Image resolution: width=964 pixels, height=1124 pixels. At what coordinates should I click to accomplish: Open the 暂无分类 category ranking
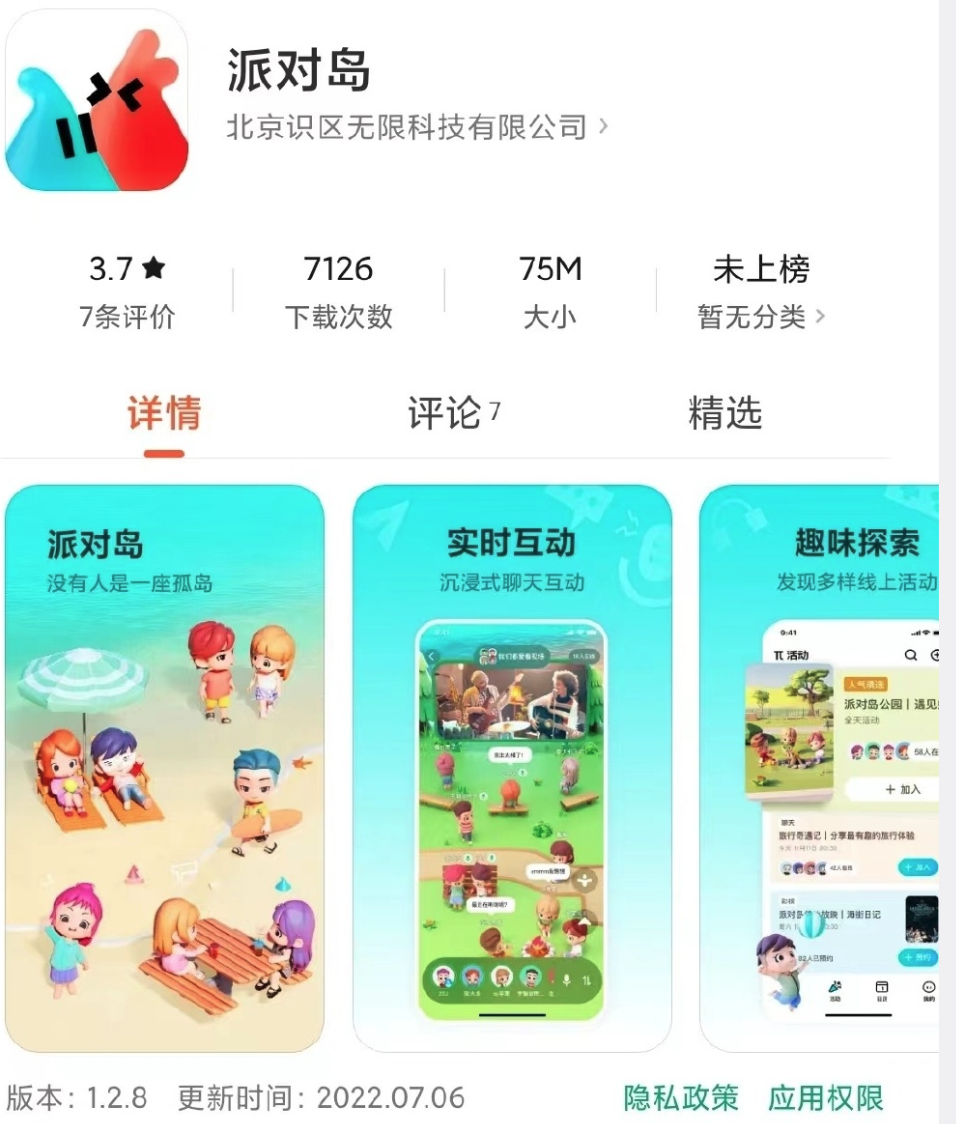(x=761, y=317)
